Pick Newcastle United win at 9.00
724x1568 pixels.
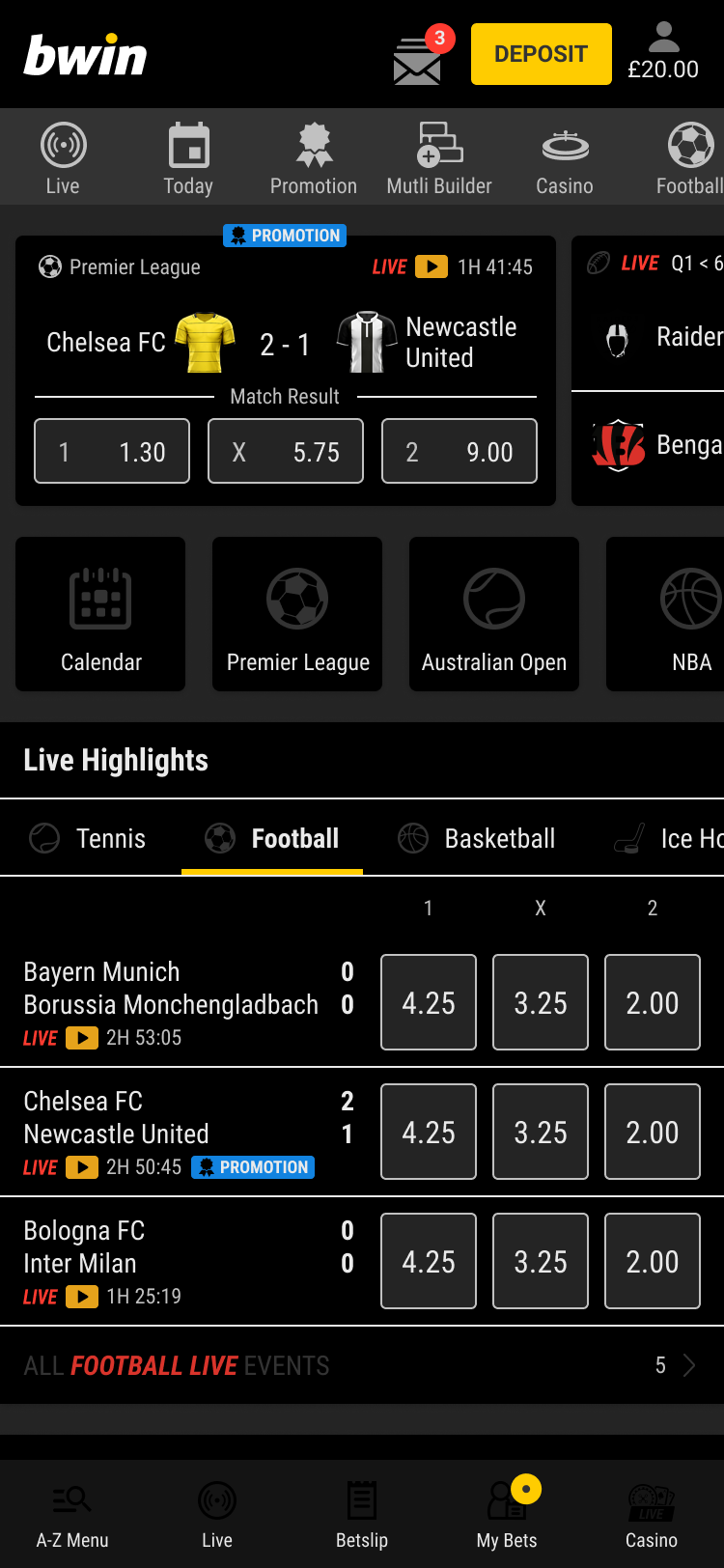coord(459,451)
